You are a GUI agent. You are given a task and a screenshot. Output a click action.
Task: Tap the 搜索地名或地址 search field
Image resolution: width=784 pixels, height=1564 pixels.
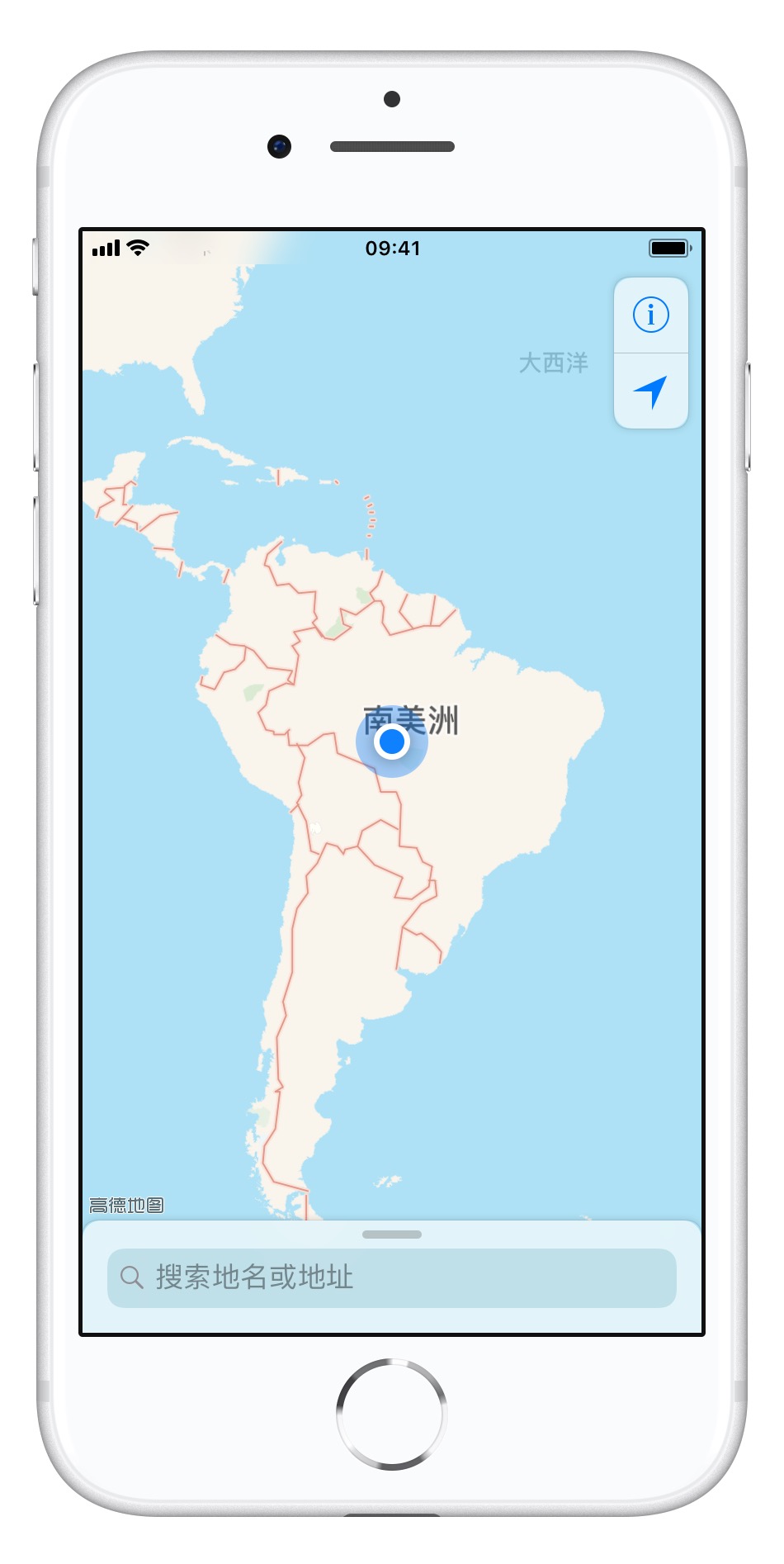pyautogui.click(x=392, y=1277)
